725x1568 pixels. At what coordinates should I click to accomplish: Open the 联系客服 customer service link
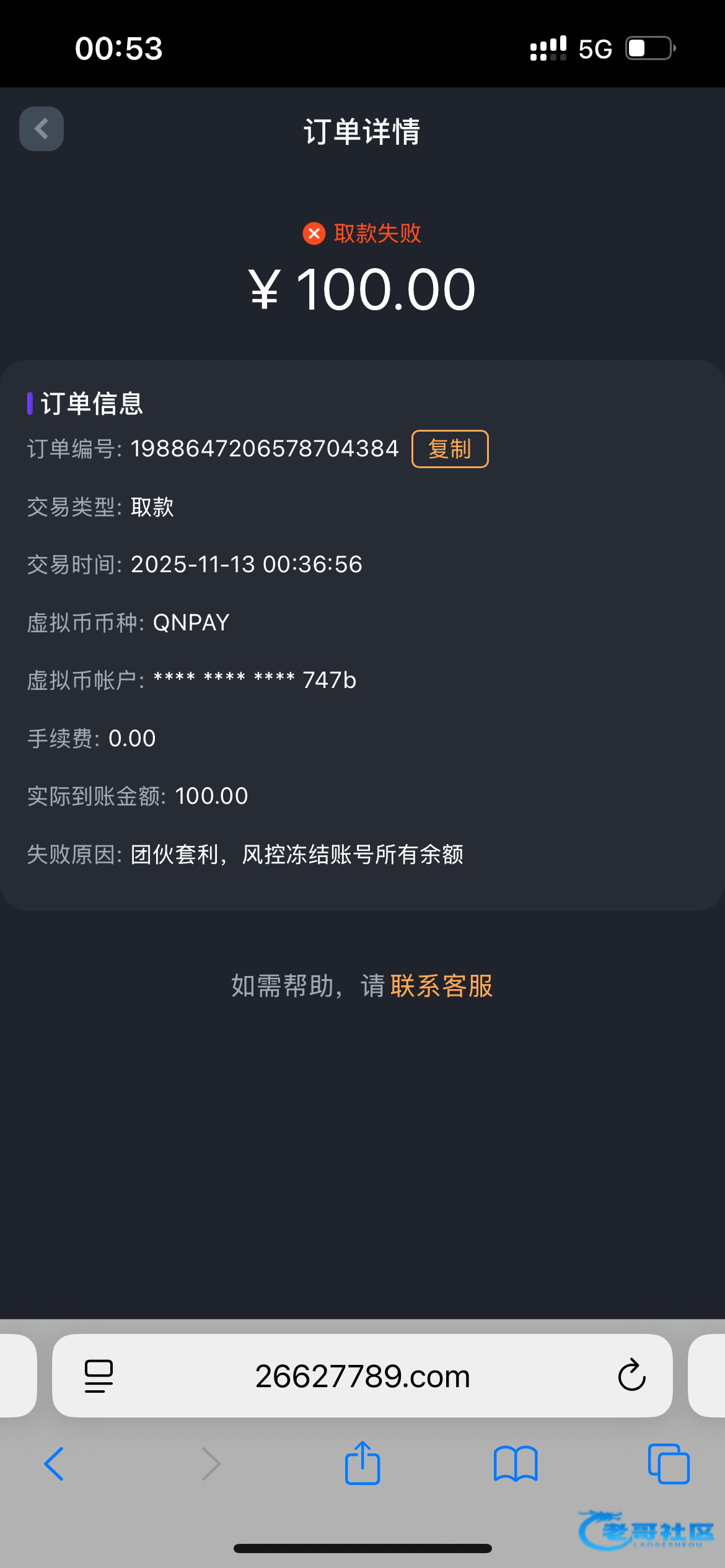441,986
